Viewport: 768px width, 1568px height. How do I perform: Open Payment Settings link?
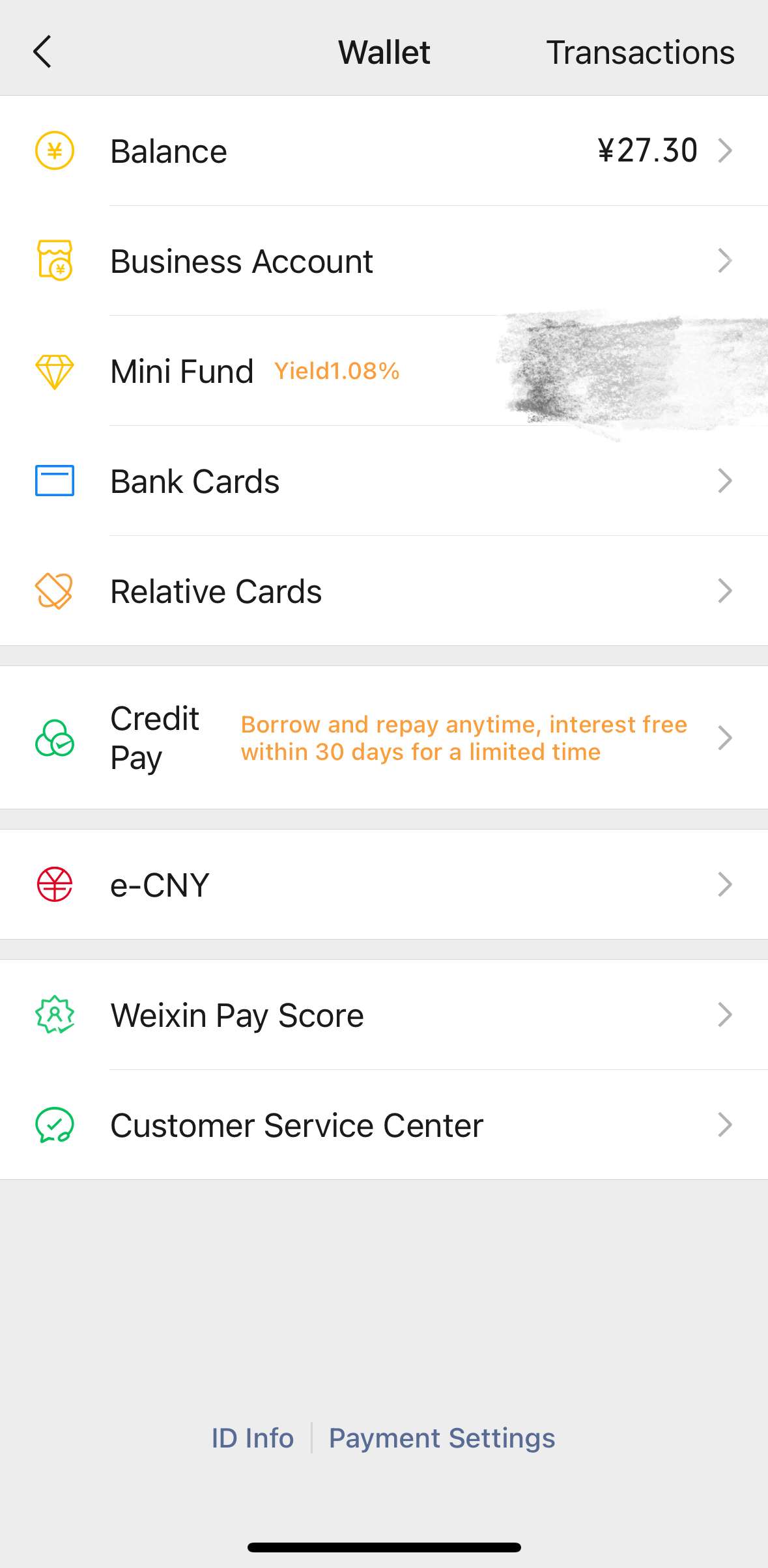point(442,1438)
